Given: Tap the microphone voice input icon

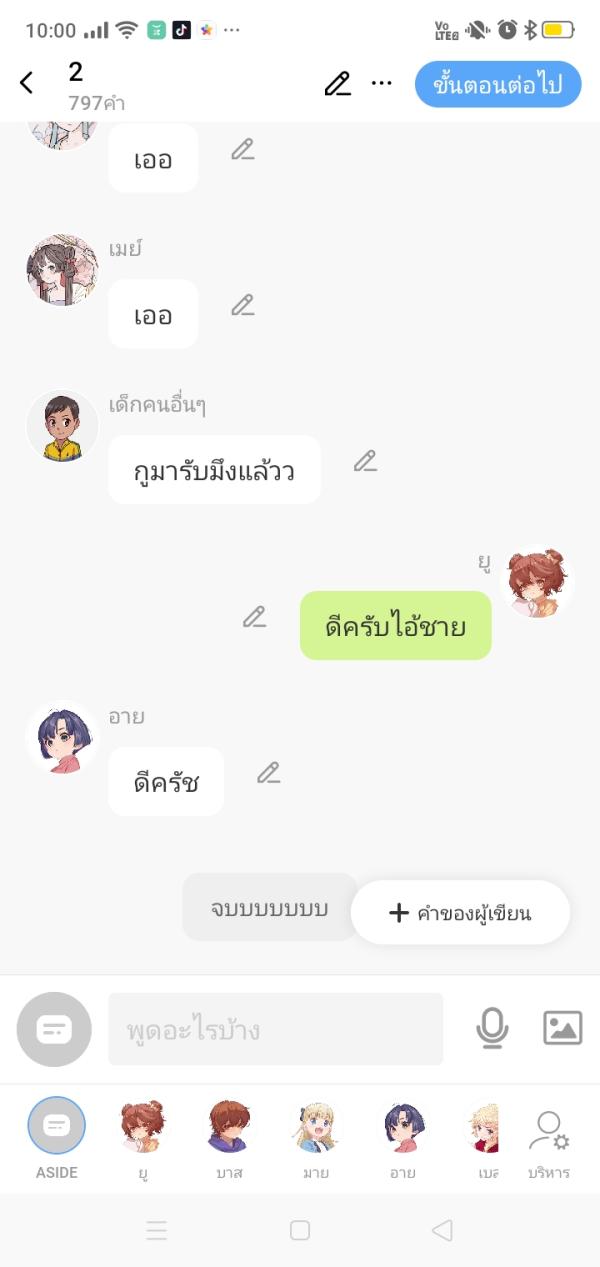Looking at the screenshot, I should (492, 1028).
